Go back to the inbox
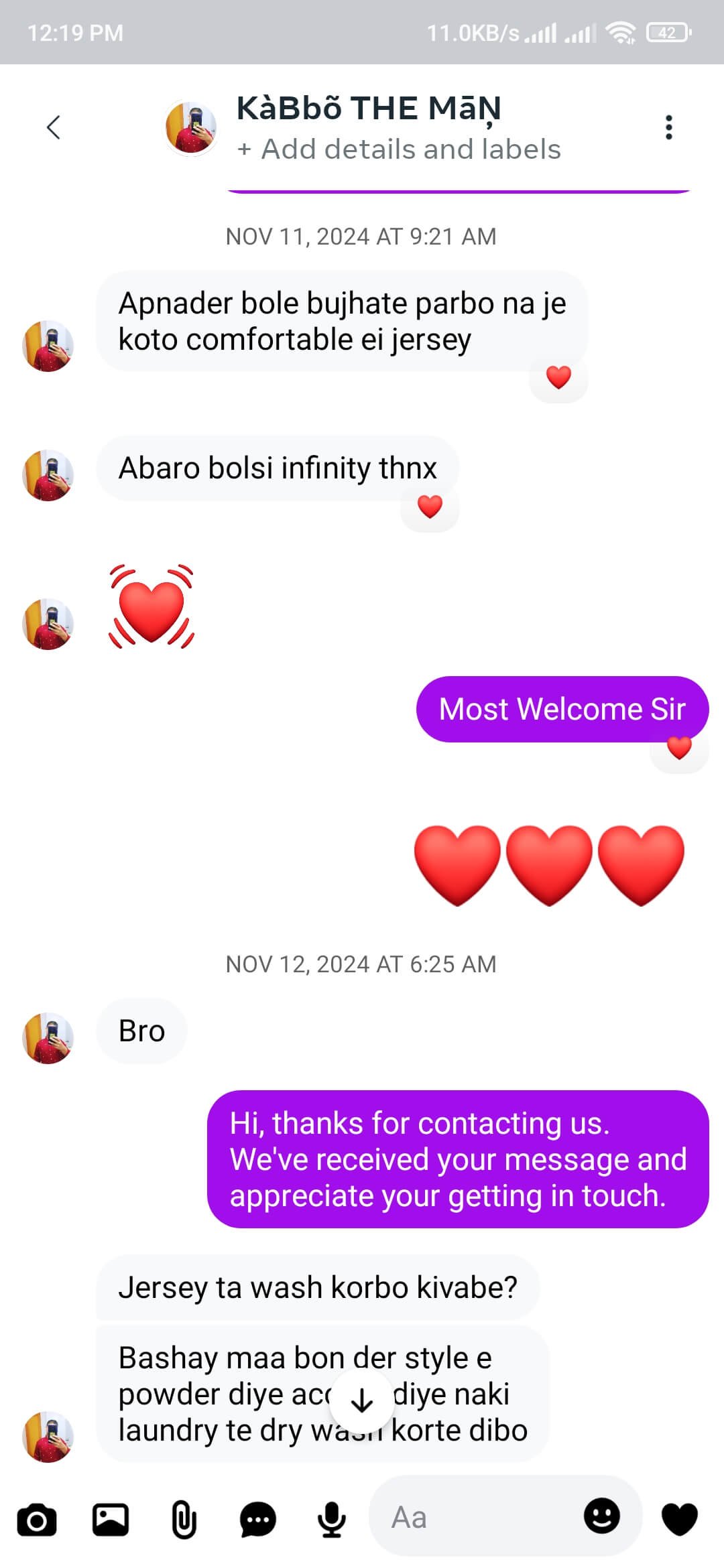Screen dimensions: 724x1568 (x=54, y=127)
